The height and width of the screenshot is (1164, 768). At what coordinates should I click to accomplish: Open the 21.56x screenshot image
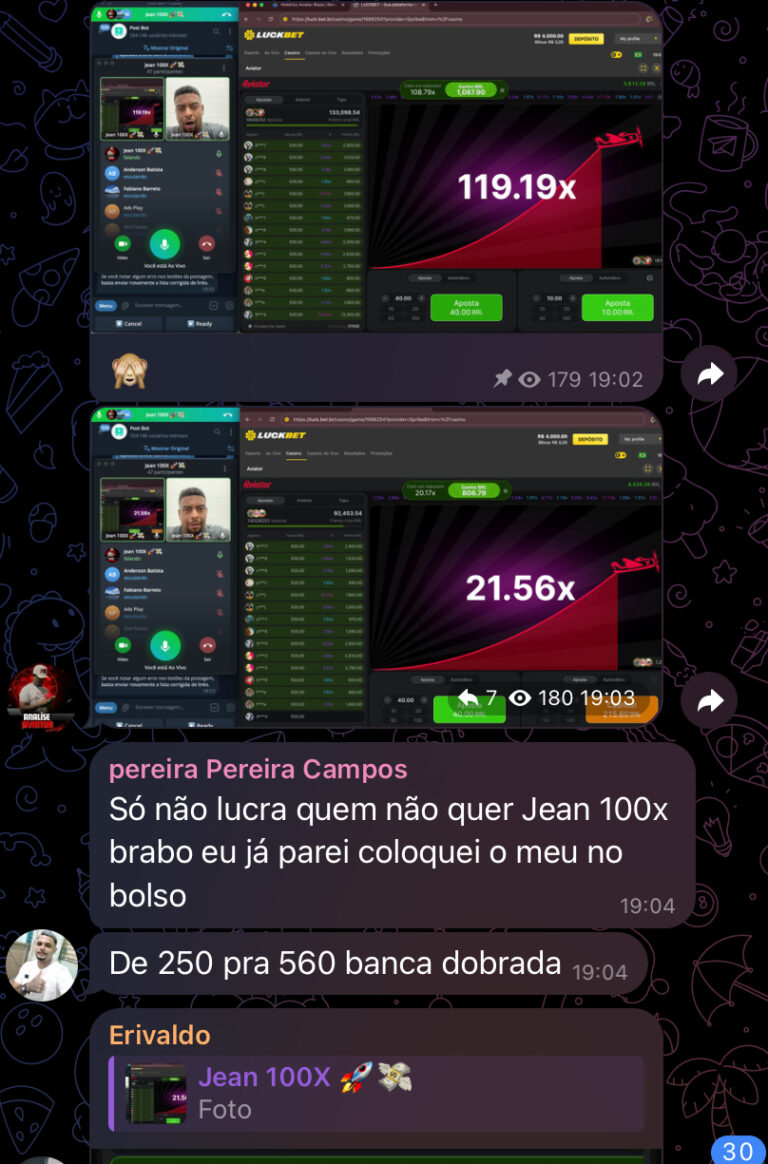coord(376,566)
